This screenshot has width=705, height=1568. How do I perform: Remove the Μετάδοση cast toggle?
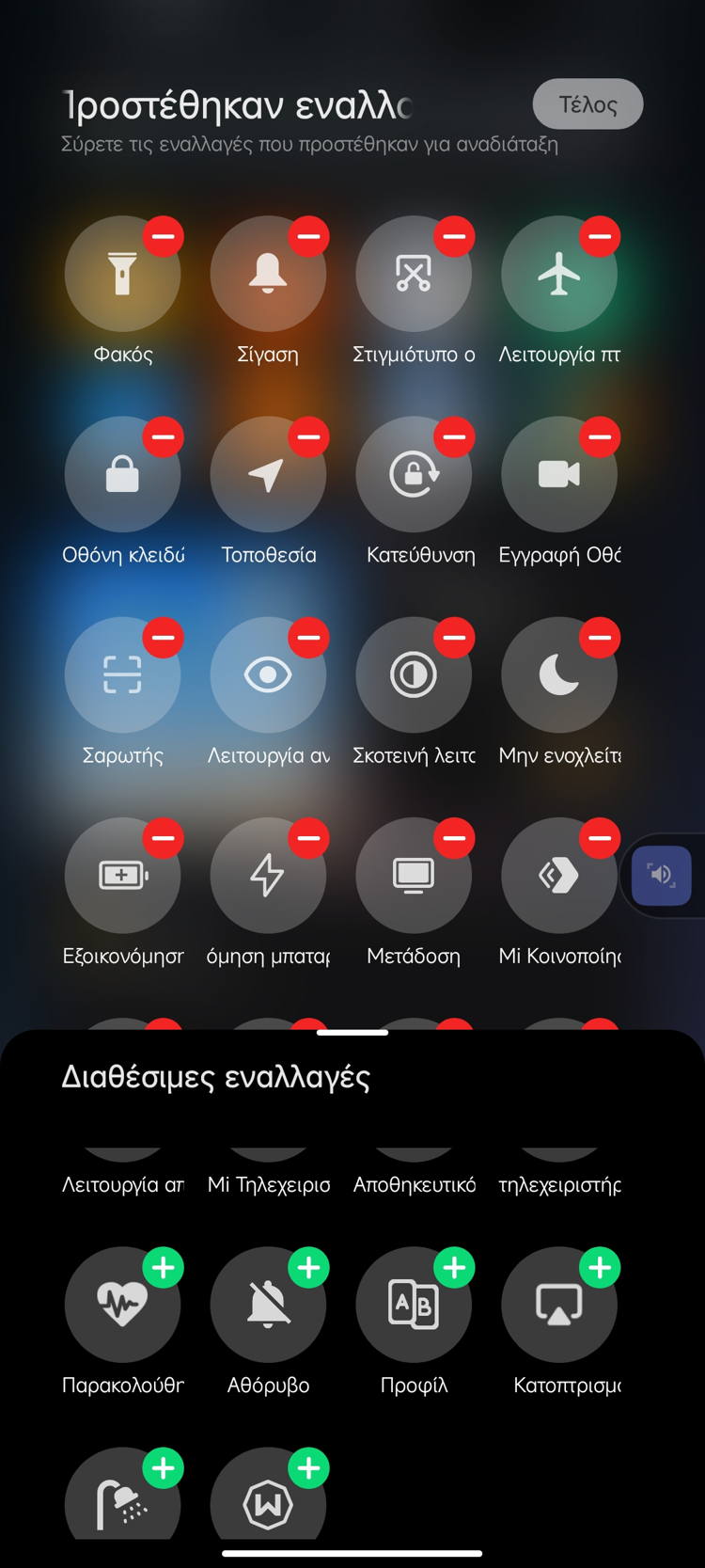tap(454, 837)
